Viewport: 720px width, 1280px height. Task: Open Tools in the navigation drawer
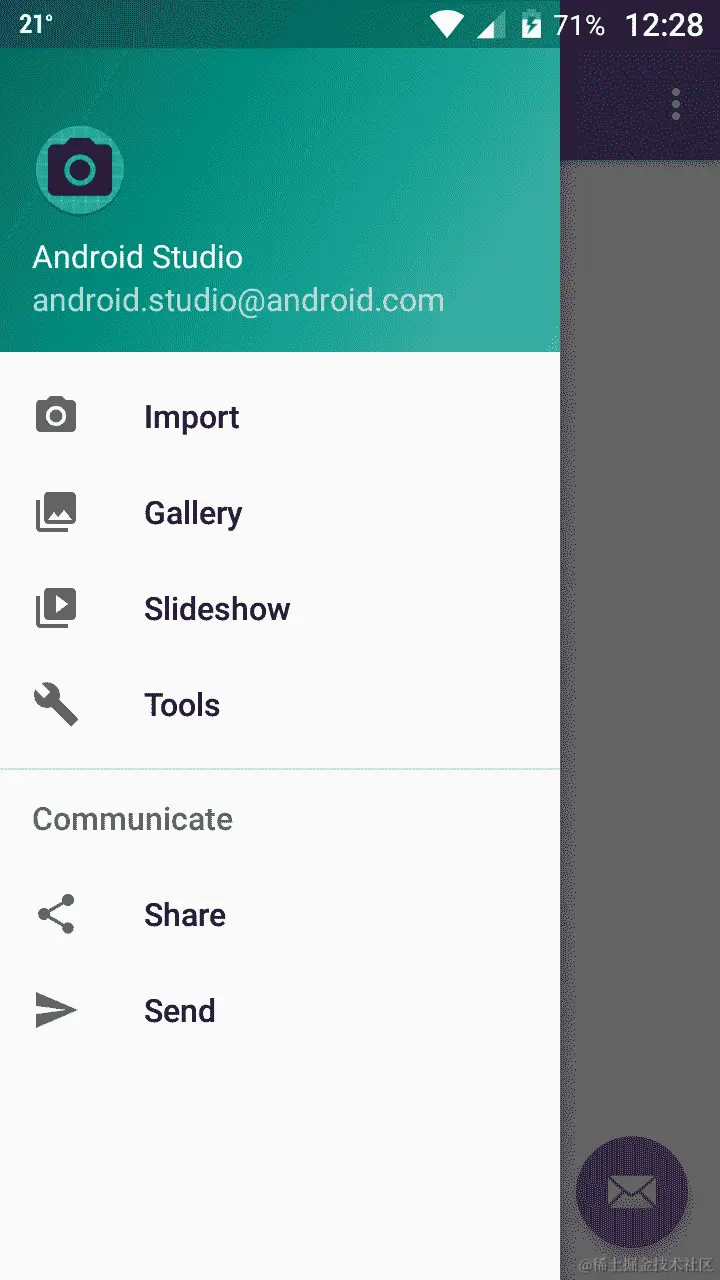pyautogui.click(x=181, y=705)
